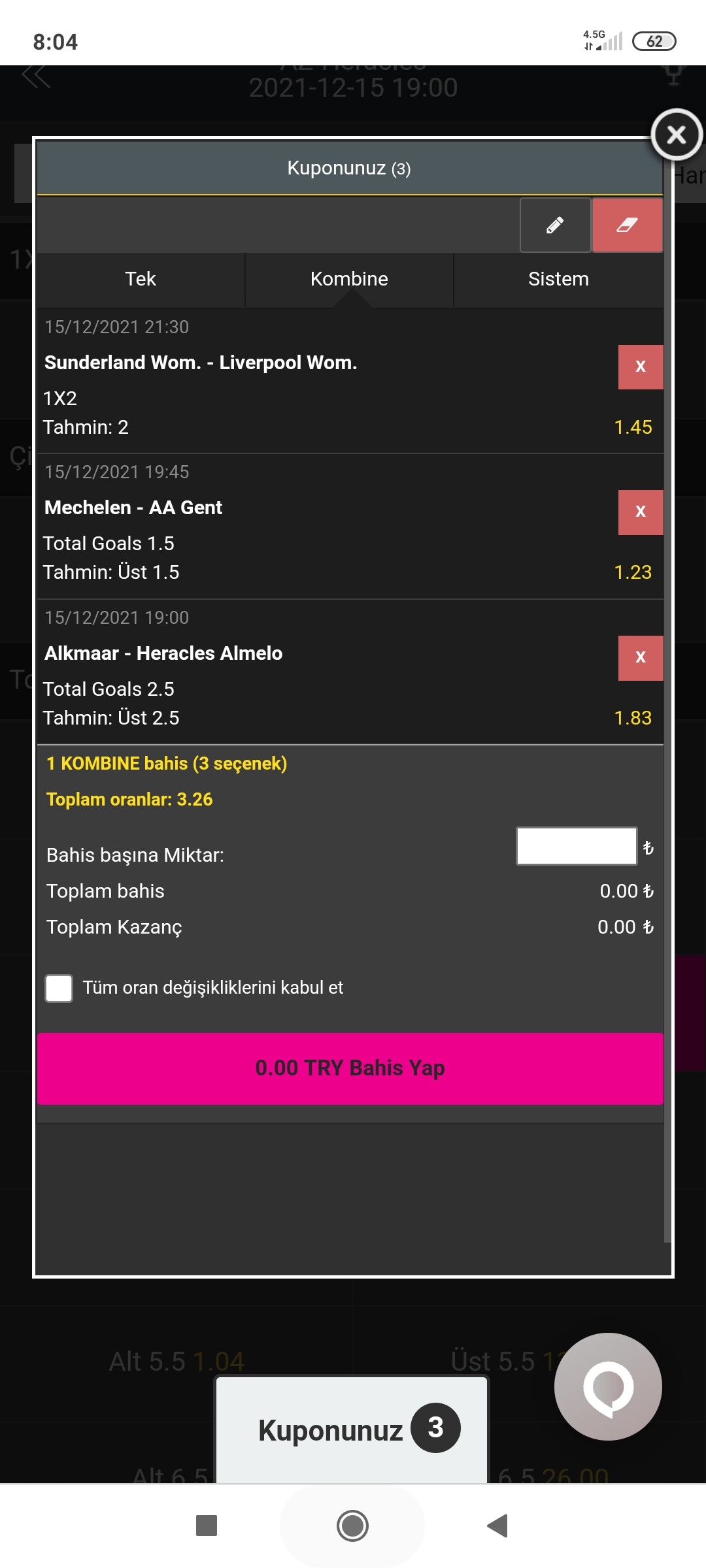This screenshot has height=1568, width=706.
Task: Tap the Bahis Yap button
Action: (350, 1068)
